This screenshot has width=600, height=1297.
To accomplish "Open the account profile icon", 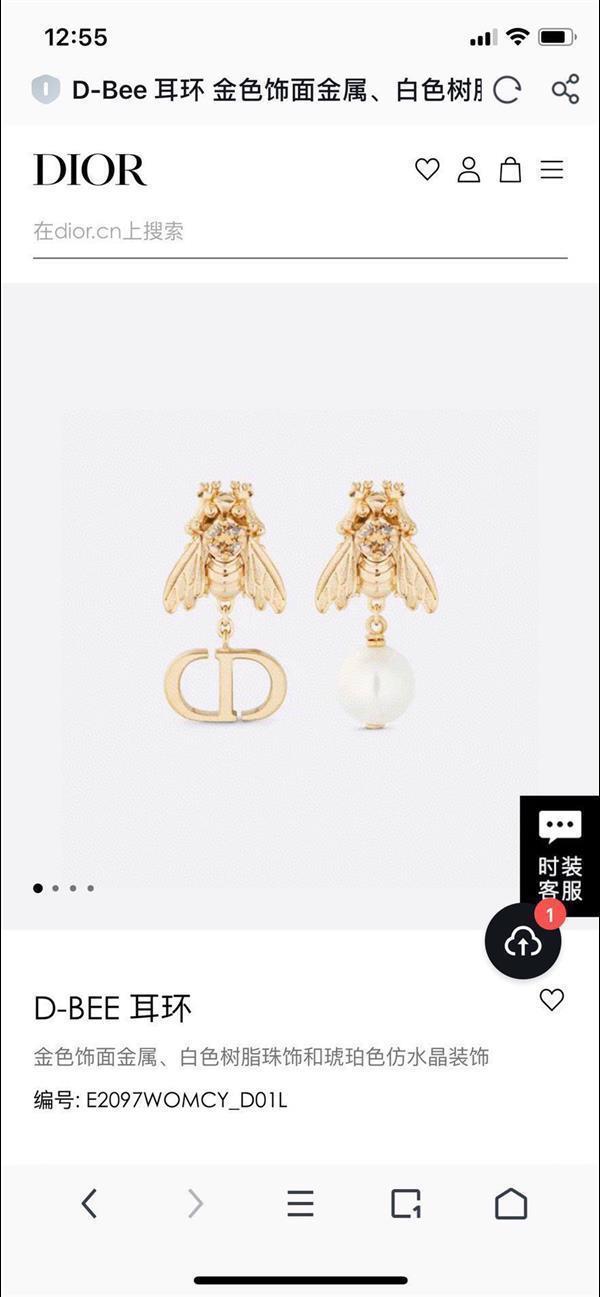I will tap(469, 170).
